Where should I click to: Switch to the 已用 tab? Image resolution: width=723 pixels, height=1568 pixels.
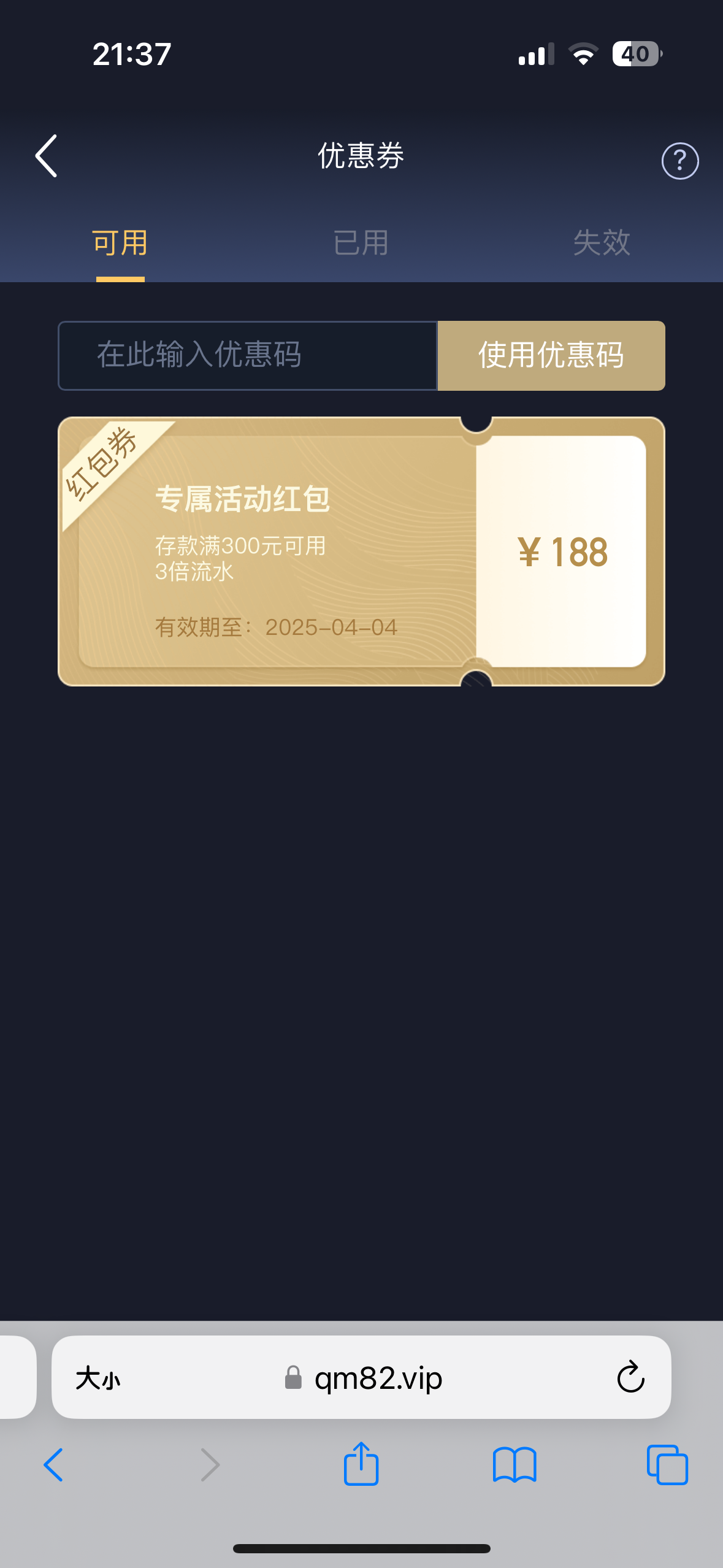click(x=361, y=243)
